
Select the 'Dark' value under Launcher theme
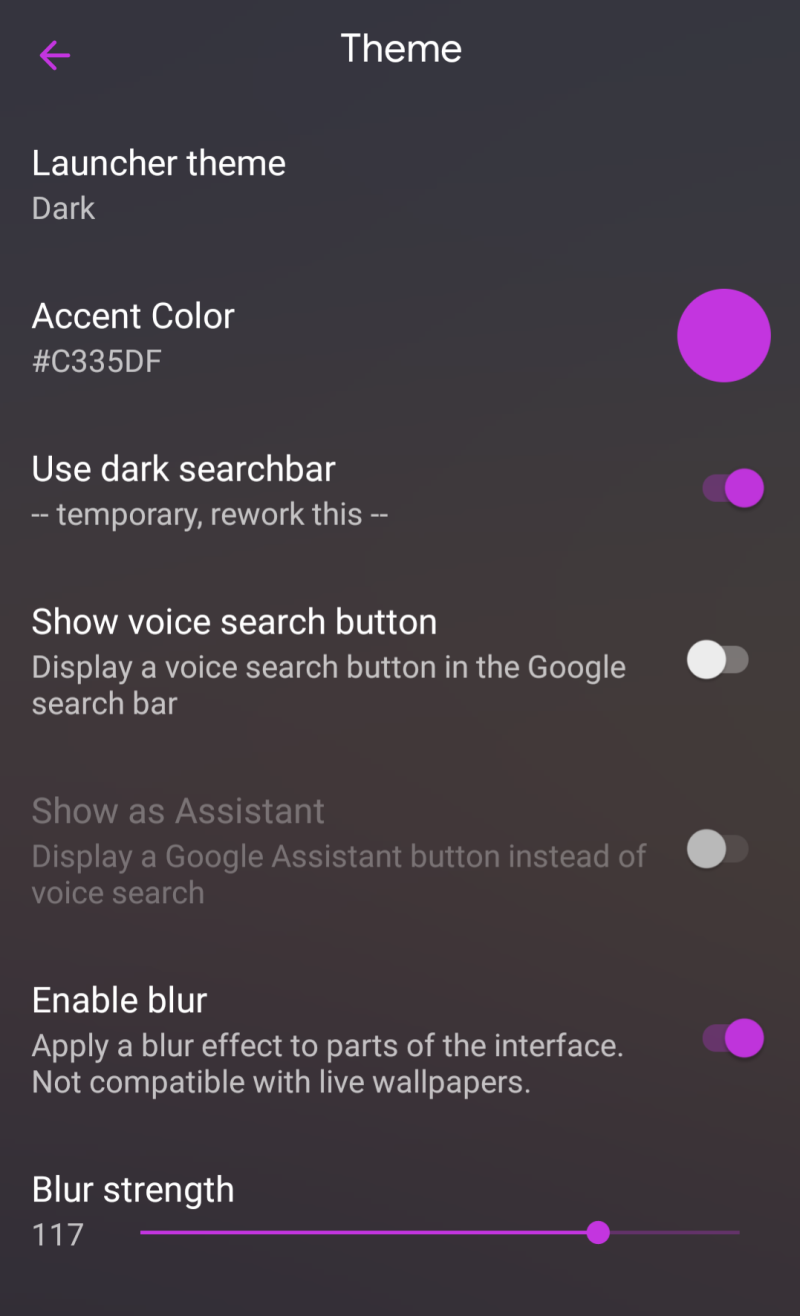point(63,209)
